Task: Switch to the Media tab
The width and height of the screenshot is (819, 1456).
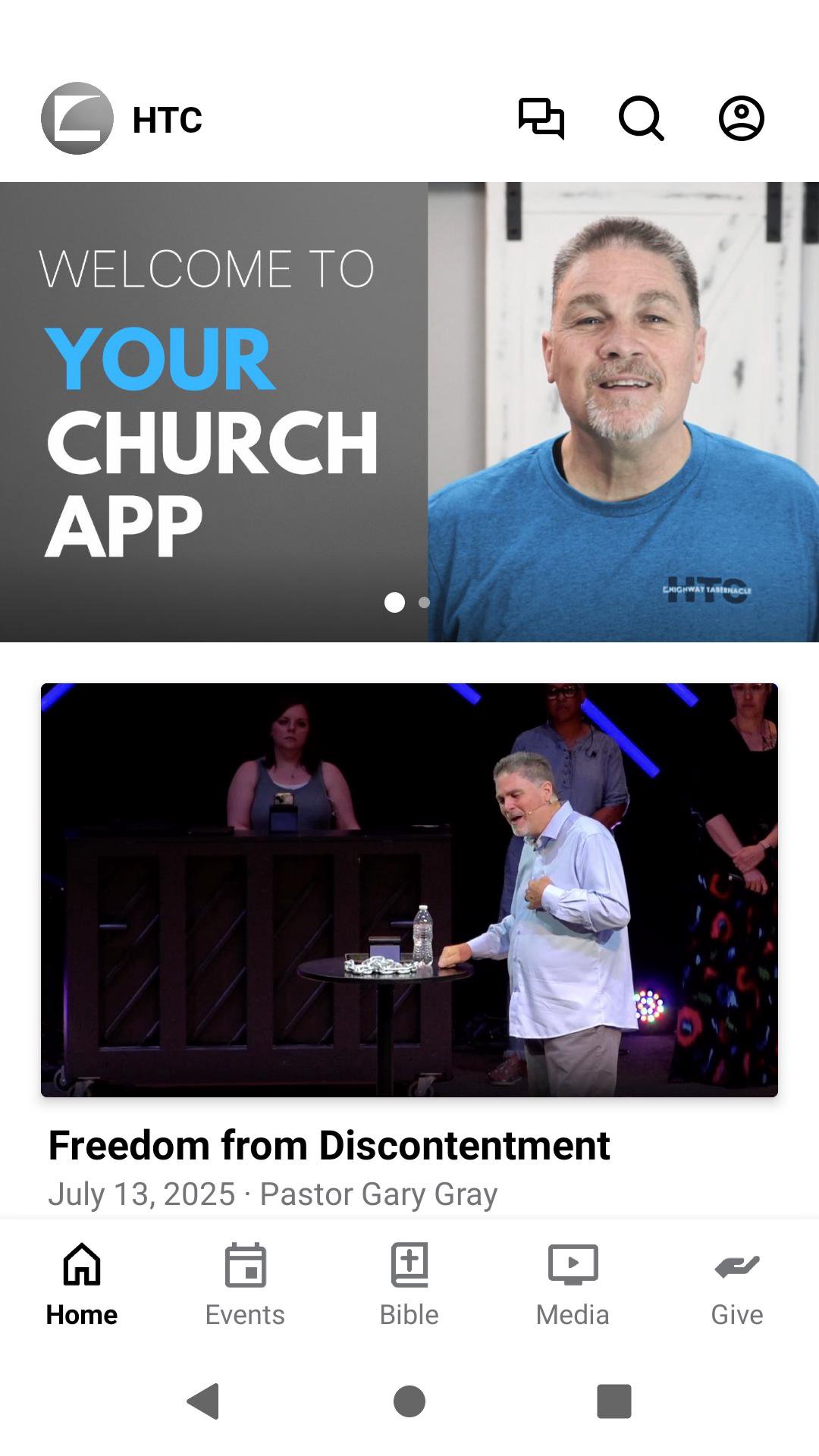Action: (573, 1285)
